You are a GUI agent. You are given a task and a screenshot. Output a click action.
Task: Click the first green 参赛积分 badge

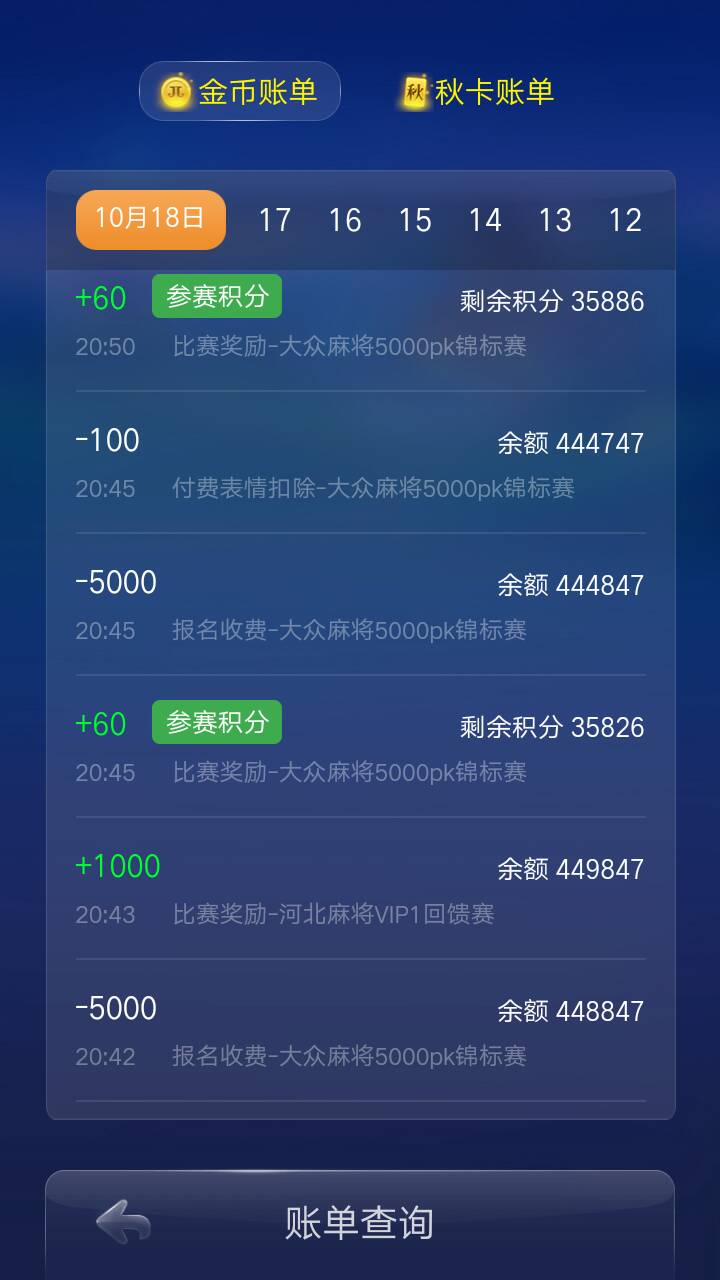tap(216, 296)
